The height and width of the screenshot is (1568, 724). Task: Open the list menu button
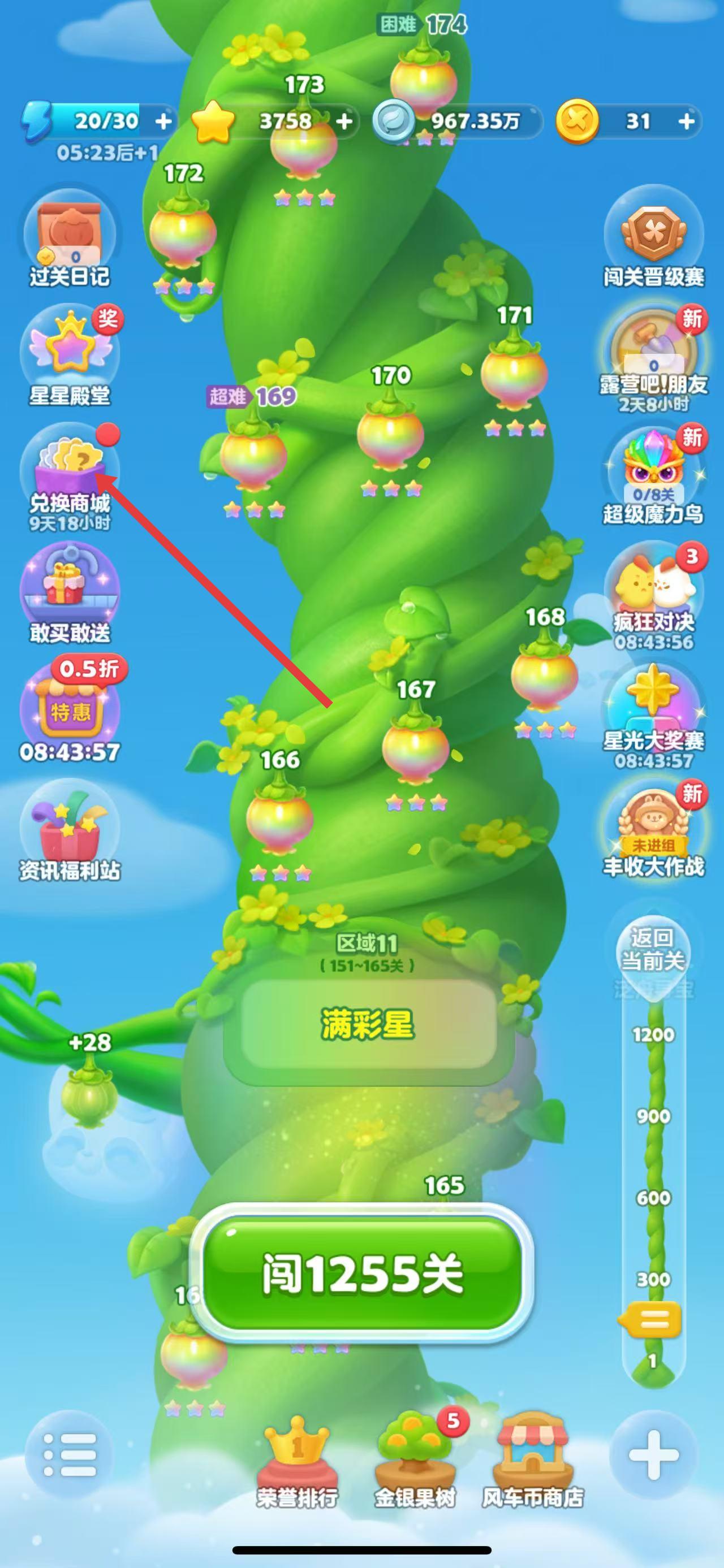[70, 1455]
